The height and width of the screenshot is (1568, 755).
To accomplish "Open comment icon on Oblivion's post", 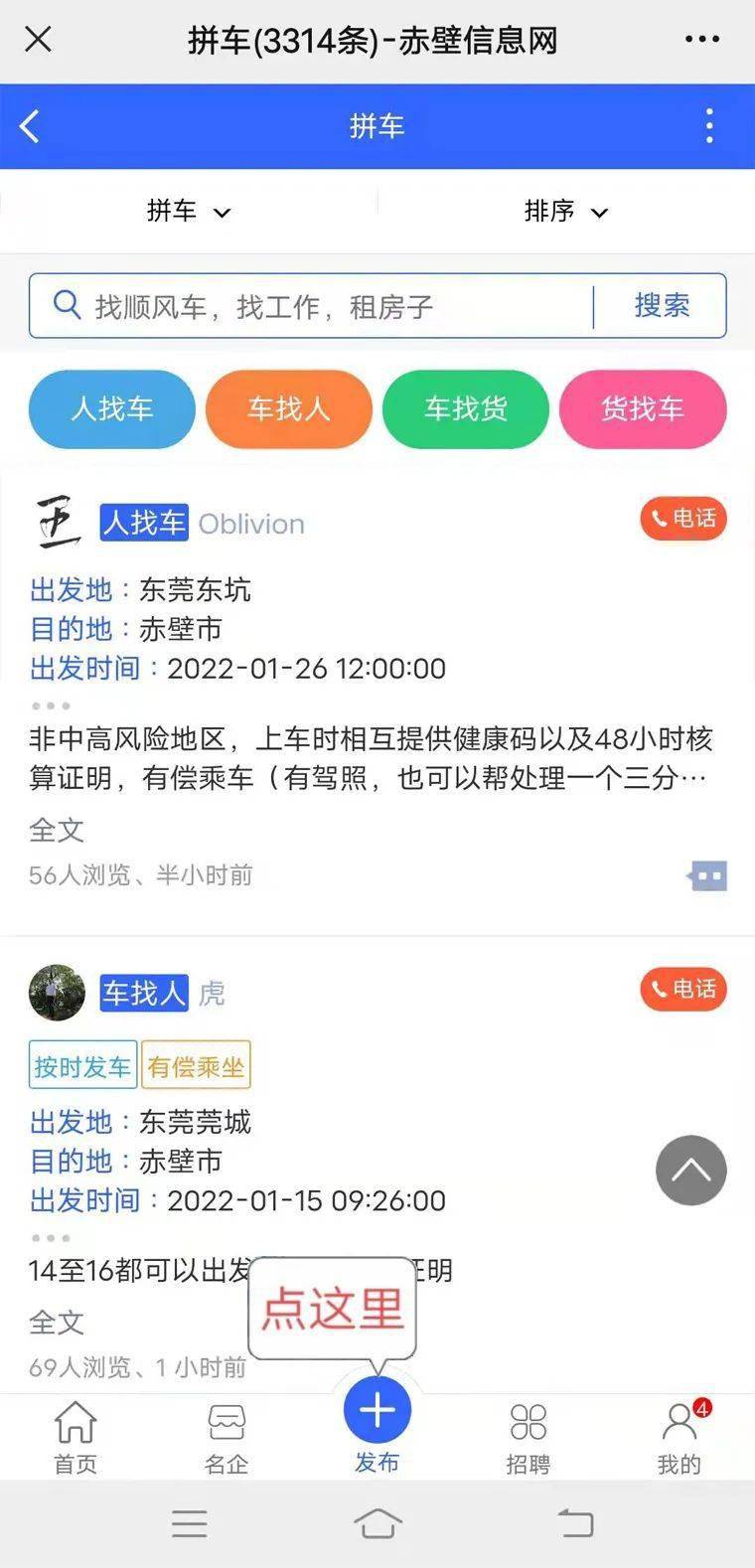I will coord(707,875).
